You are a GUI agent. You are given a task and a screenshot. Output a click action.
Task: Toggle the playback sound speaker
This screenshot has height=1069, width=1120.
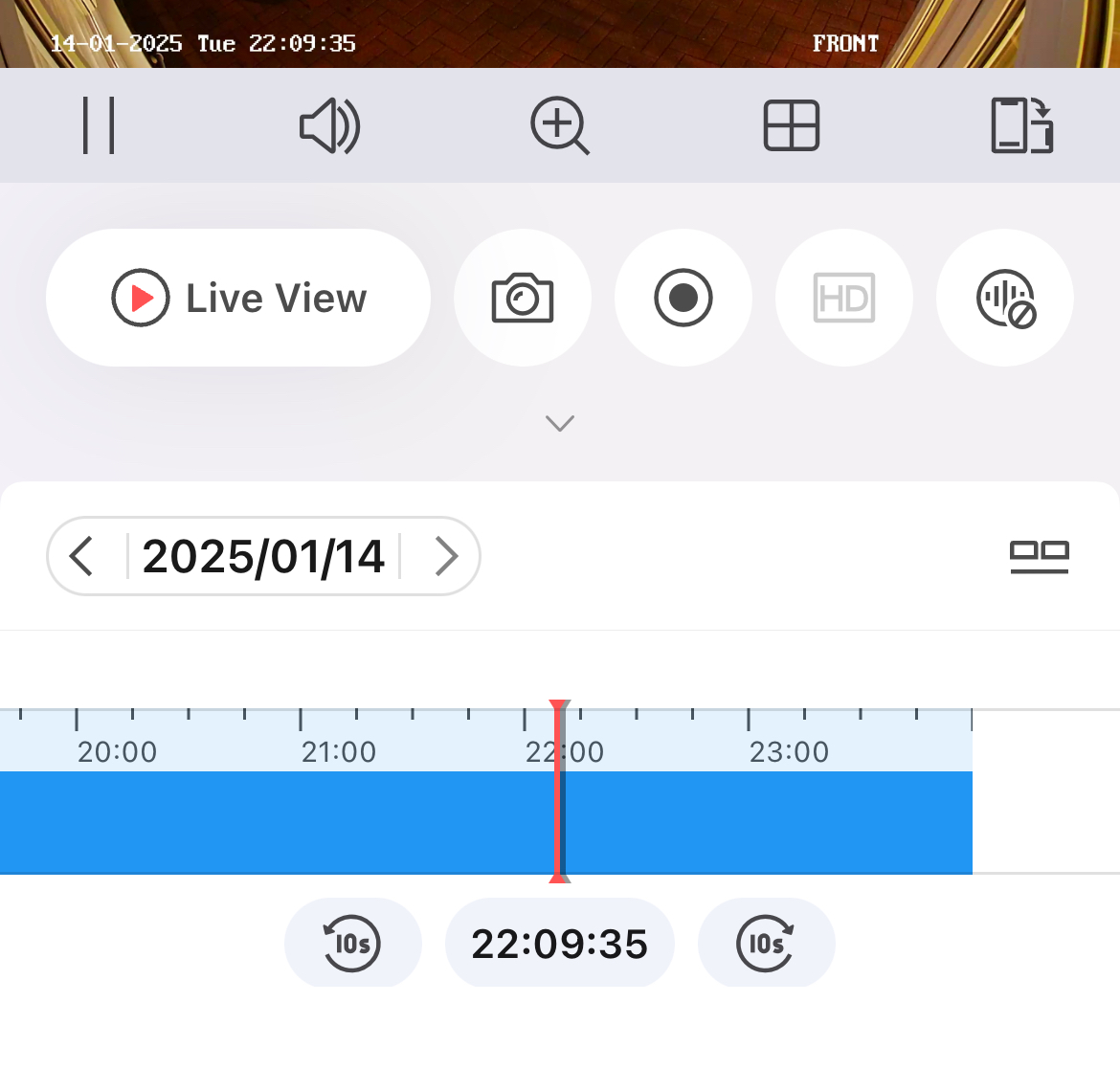[x=329, y=125]
